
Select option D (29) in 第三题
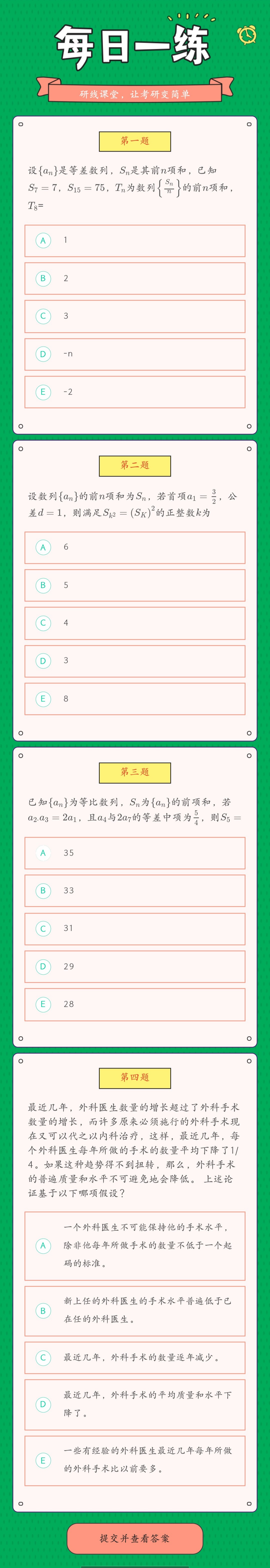point(134,966)
